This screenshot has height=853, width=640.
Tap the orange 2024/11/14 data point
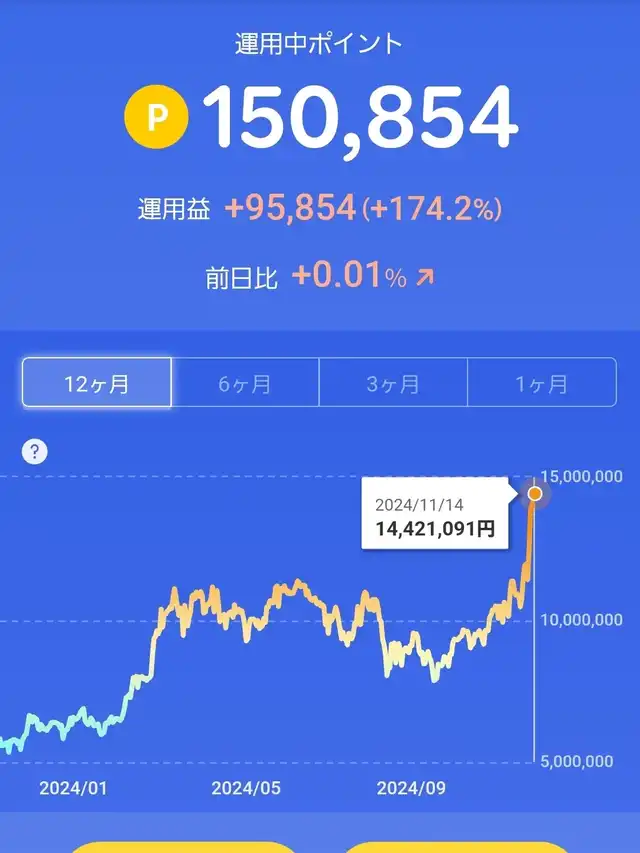[x=535, y=494]
